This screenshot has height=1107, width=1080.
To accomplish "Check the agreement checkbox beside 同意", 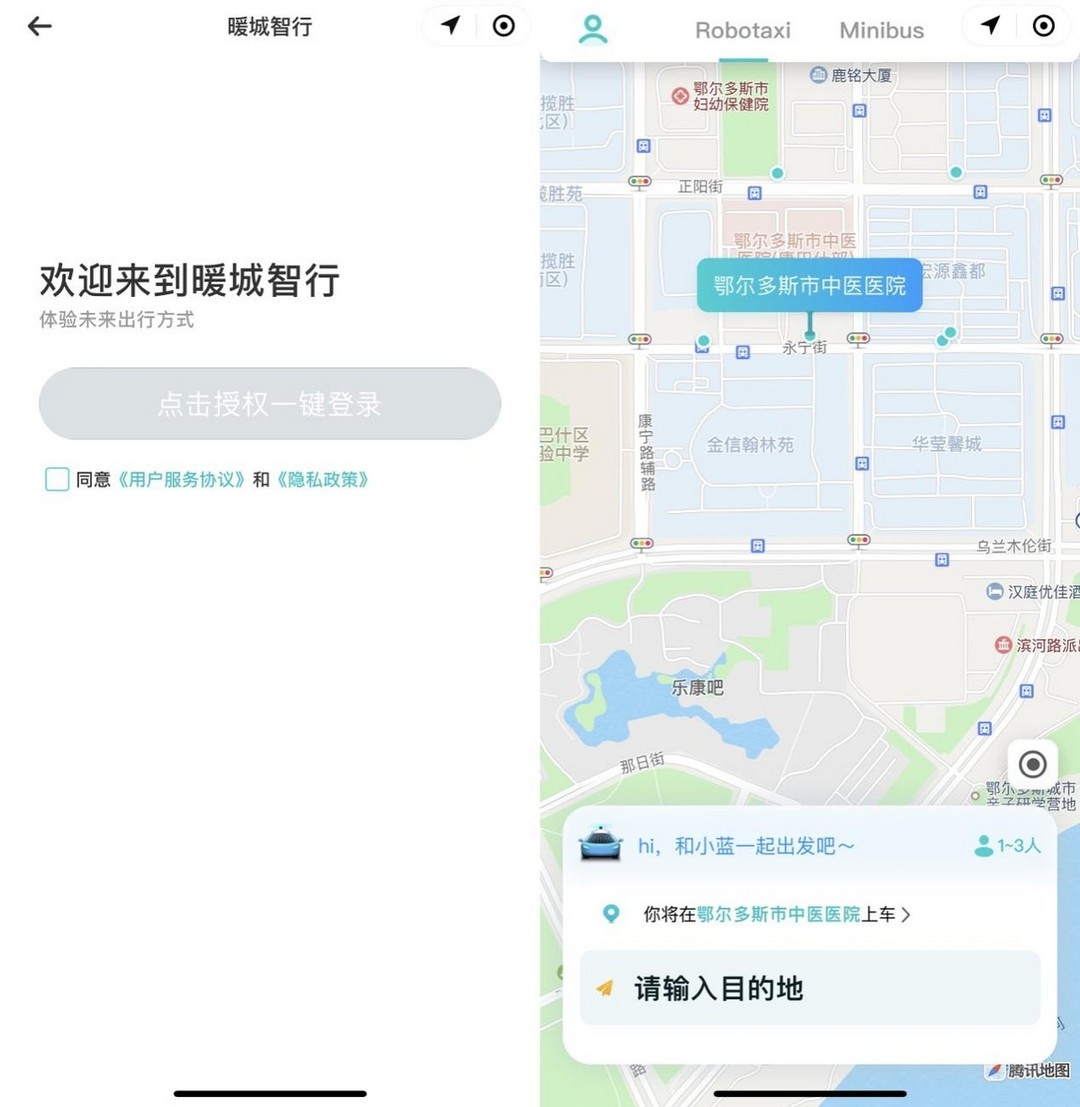I will (x=57, y=479).
